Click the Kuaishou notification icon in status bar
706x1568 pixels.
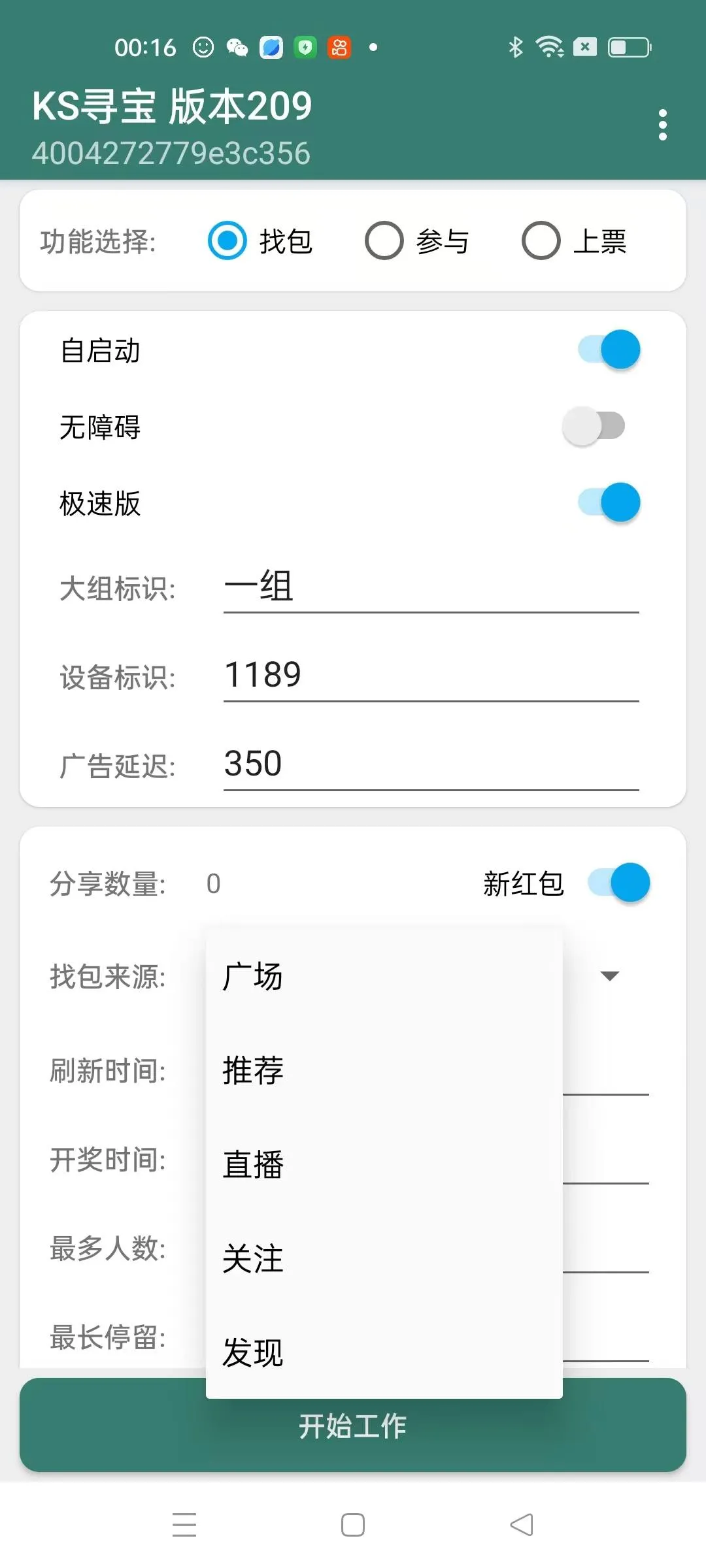click(339, 47)
